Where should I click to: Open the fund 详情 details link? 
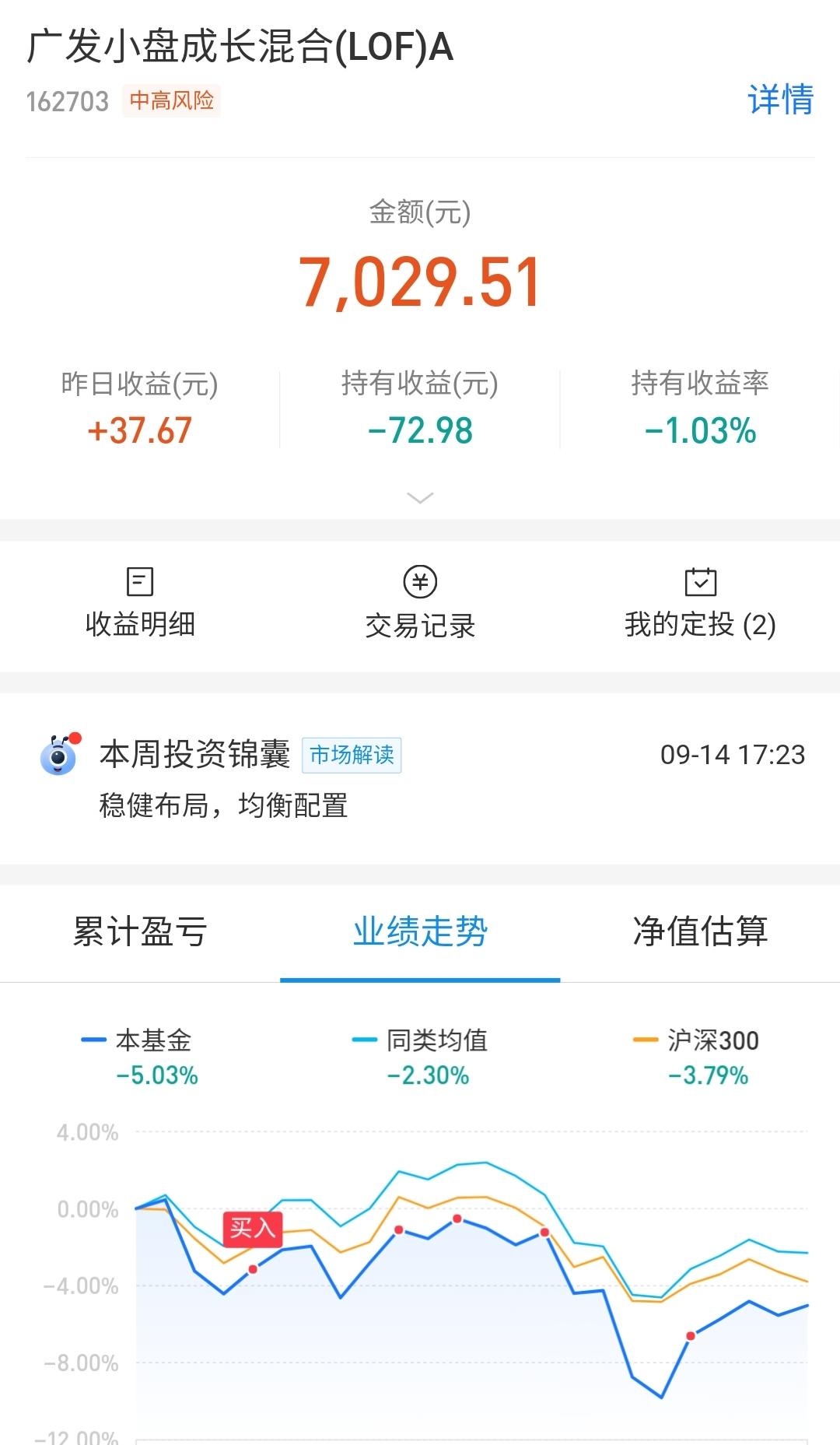click(x=780, y=99)
